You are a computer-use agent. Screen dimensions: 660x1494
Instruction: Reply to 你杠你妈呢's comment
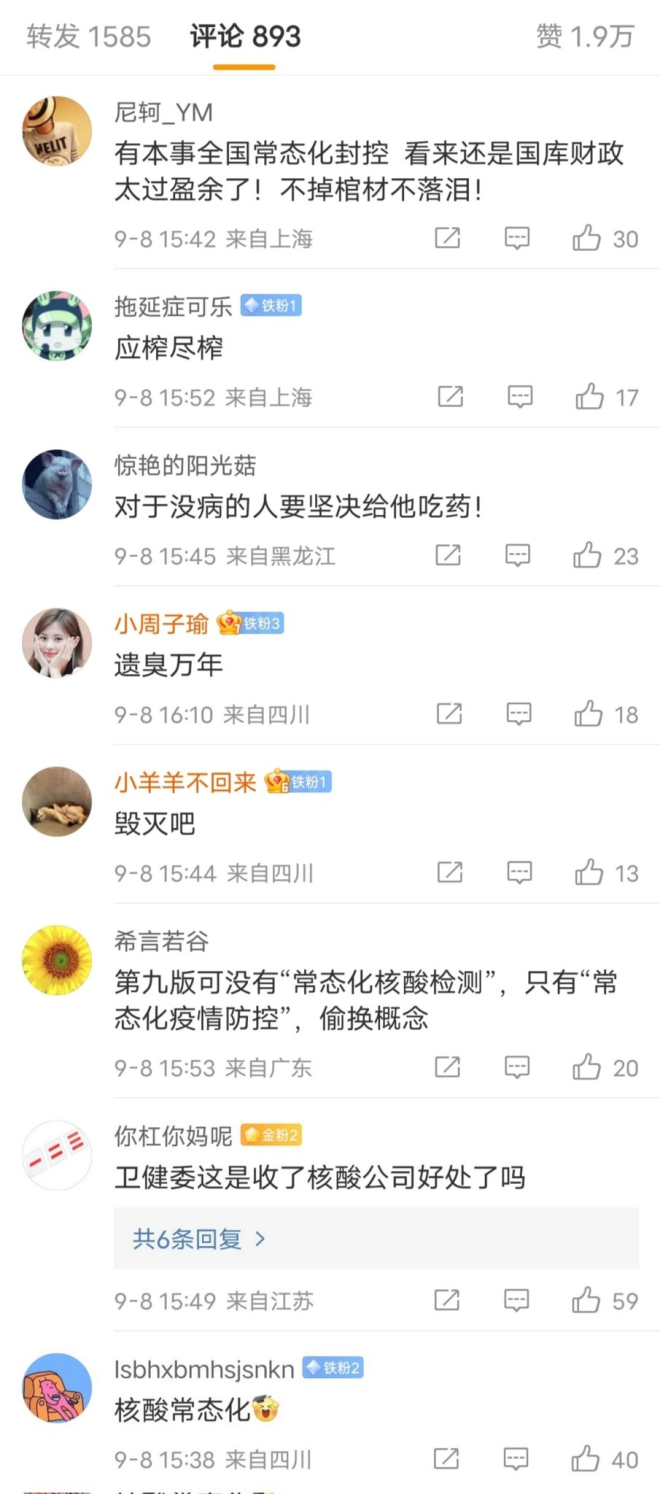click(516, 1301)
